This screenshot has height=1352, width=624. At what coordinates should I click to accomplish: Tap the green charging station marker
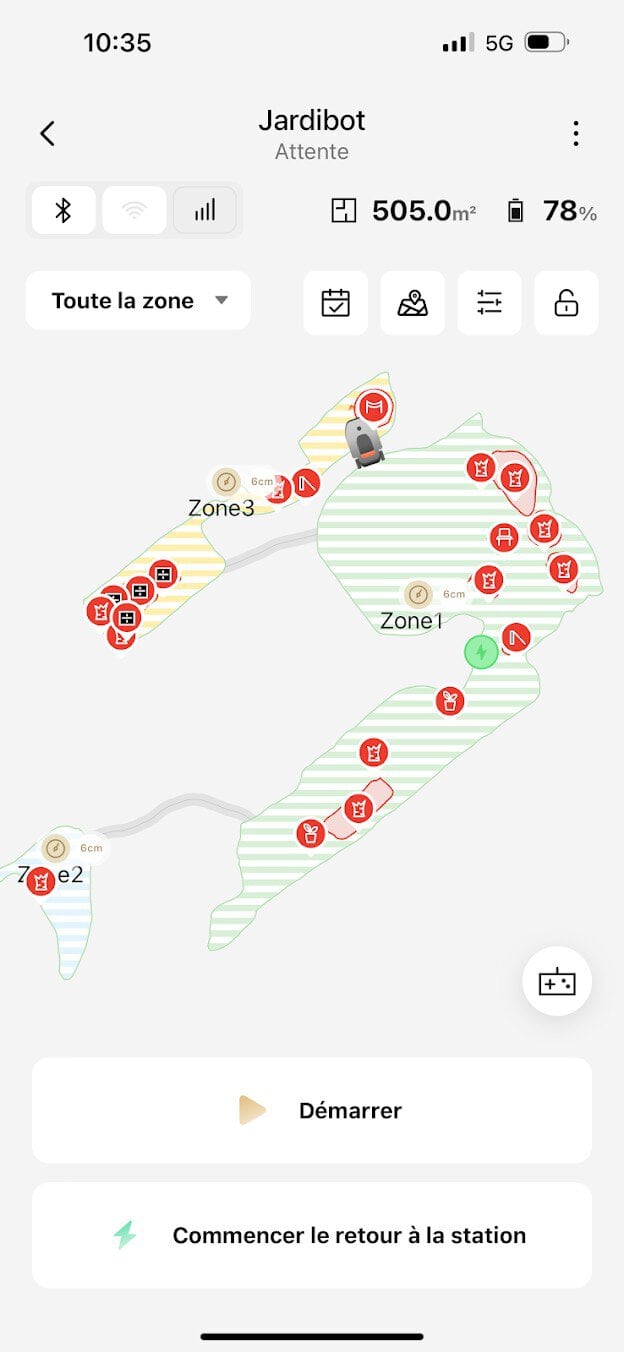point(481,653)
